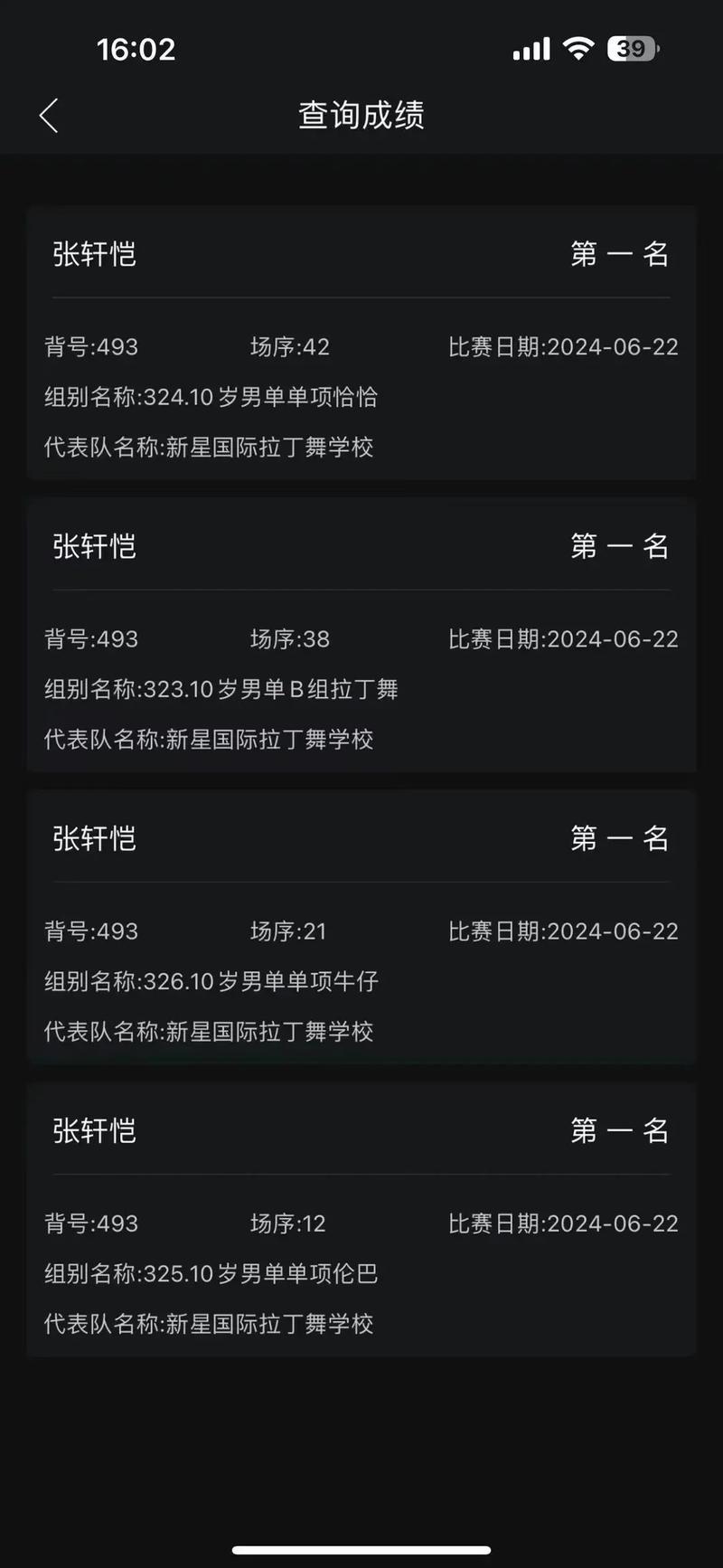Tap team name 新星国际拉丁舞学校
723x1568 pixels.
coord(209,448)
